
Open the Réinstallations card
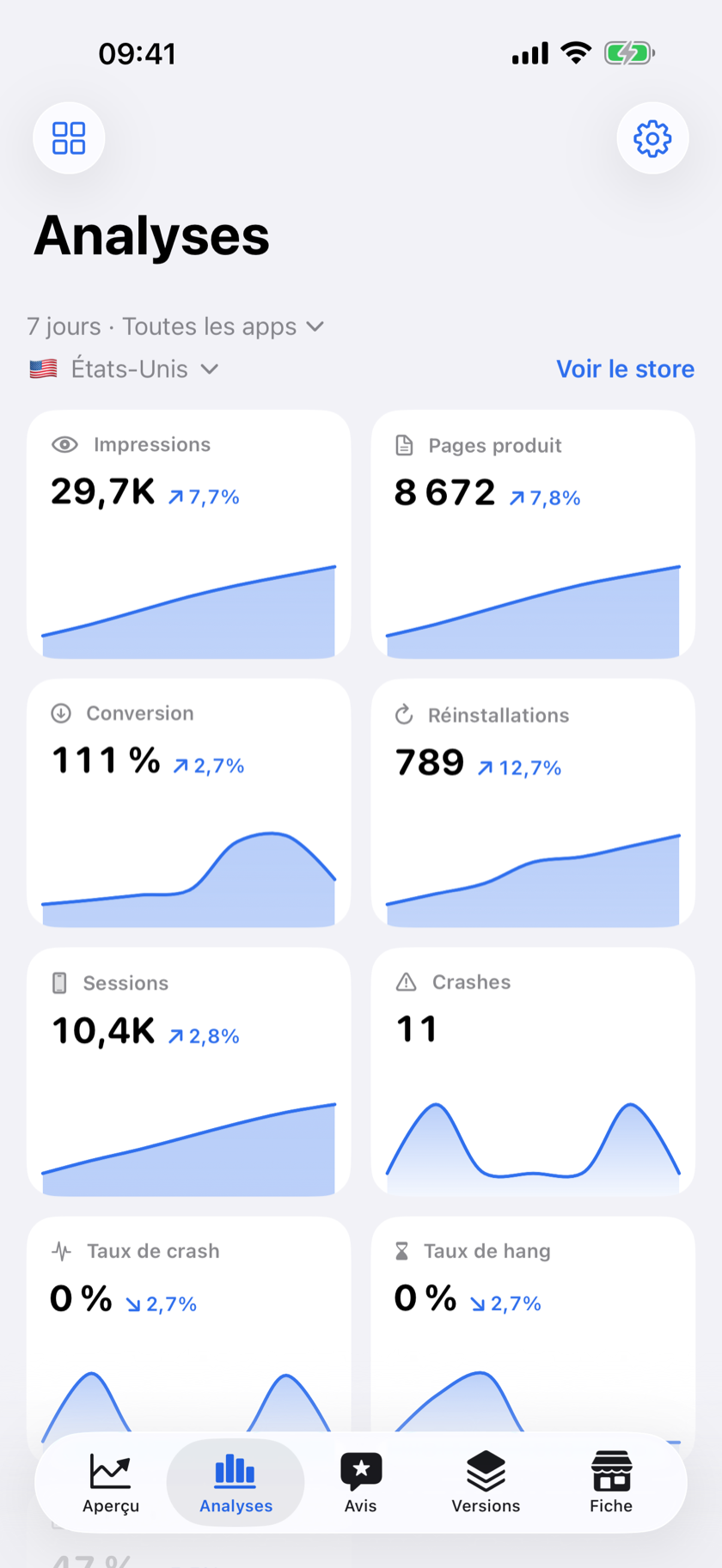click(x=533, y=803)
